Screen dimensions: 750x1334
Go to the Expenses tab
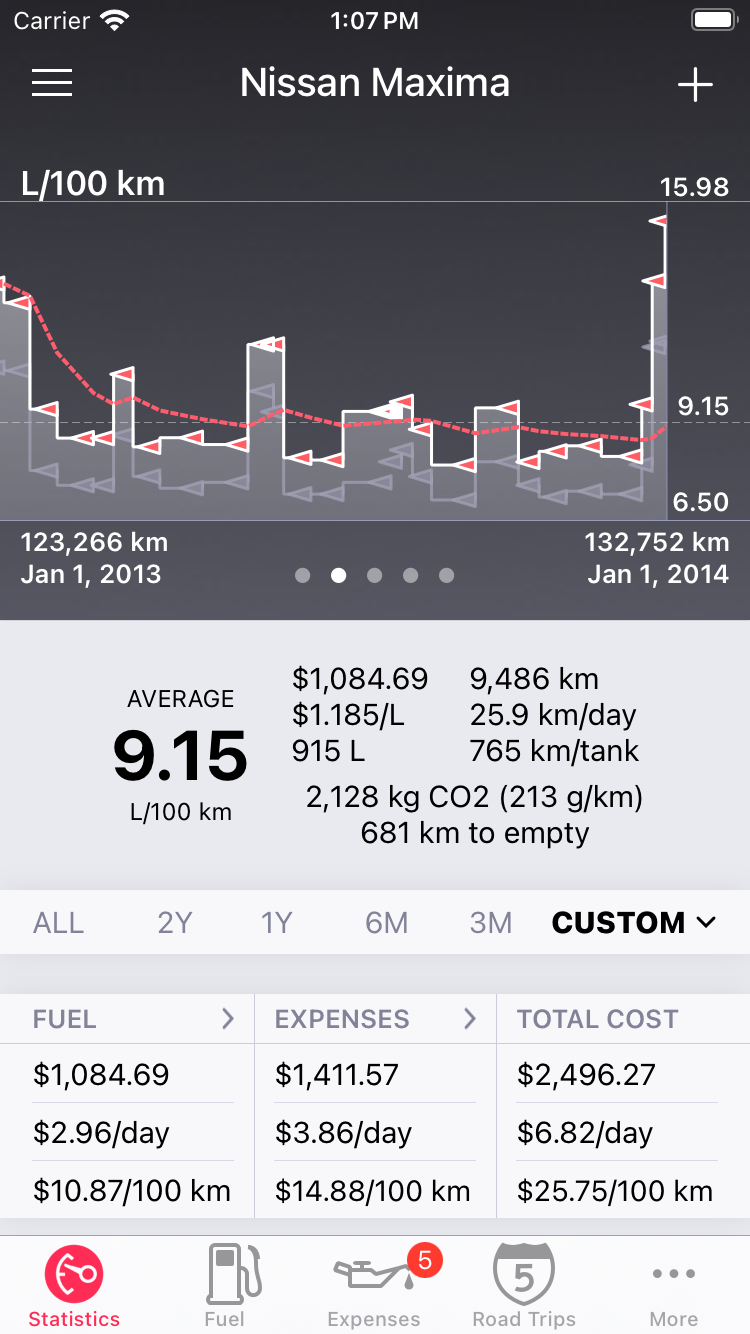click(374, 1285)
